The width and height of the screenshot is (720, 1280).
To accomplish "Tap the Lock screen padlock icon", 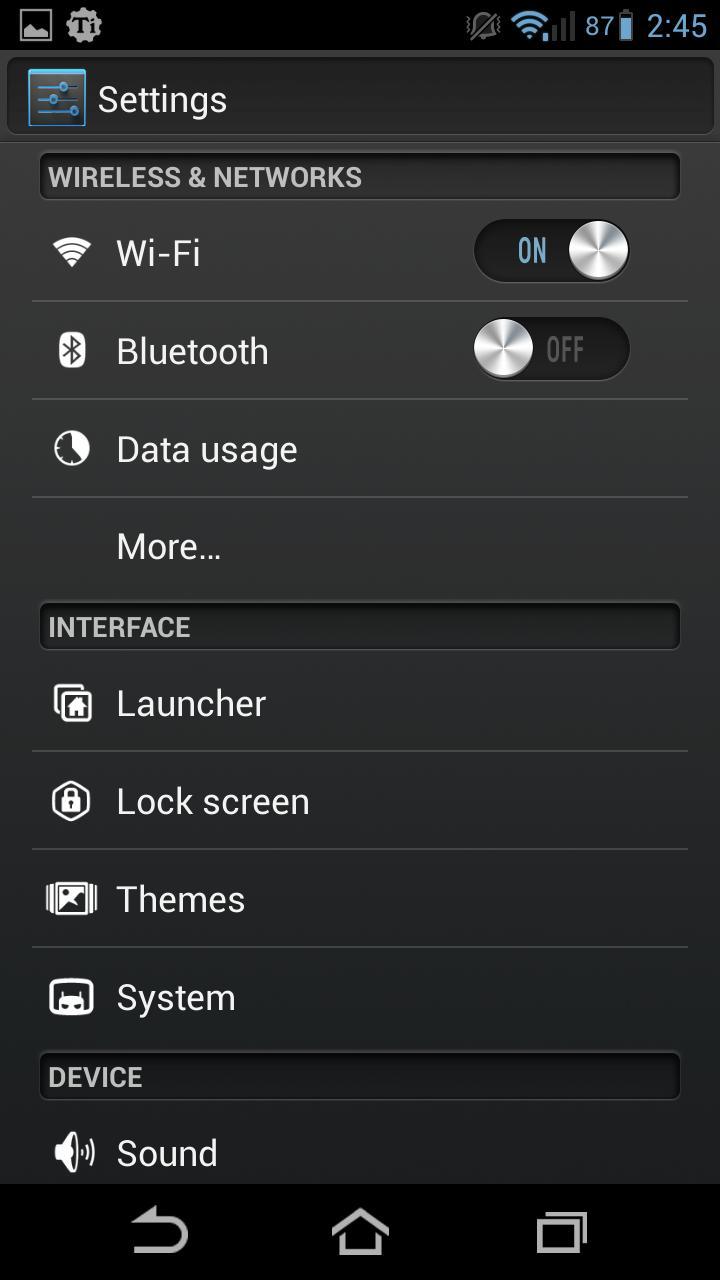I will 71,800.
